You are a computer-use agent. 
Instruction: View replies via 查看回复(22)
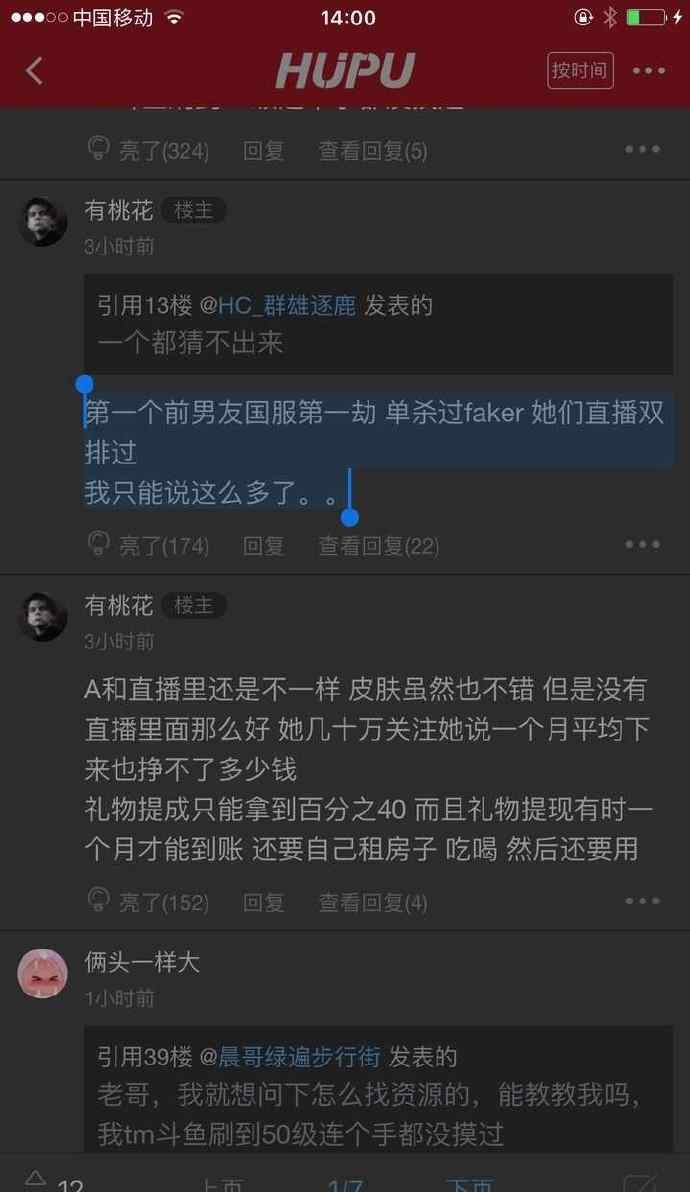[378, 546]
